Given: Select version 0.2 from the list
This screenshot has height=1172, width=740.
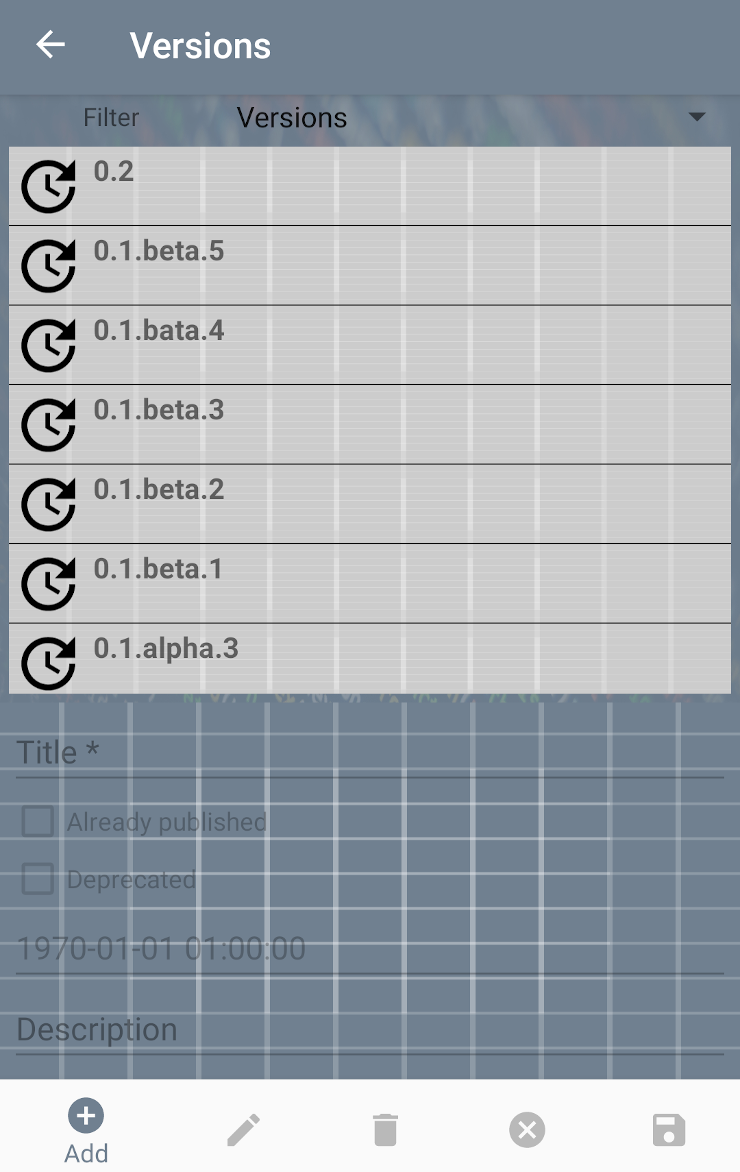Looking at the screenshot, I should click(x=370, y=186).
